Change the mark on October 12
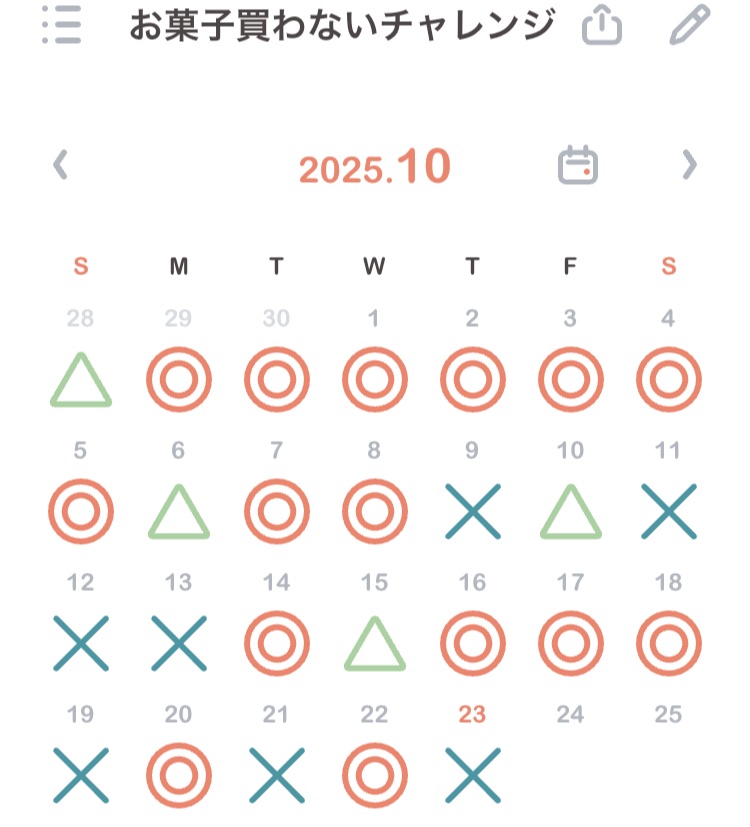 pos(81,642)
